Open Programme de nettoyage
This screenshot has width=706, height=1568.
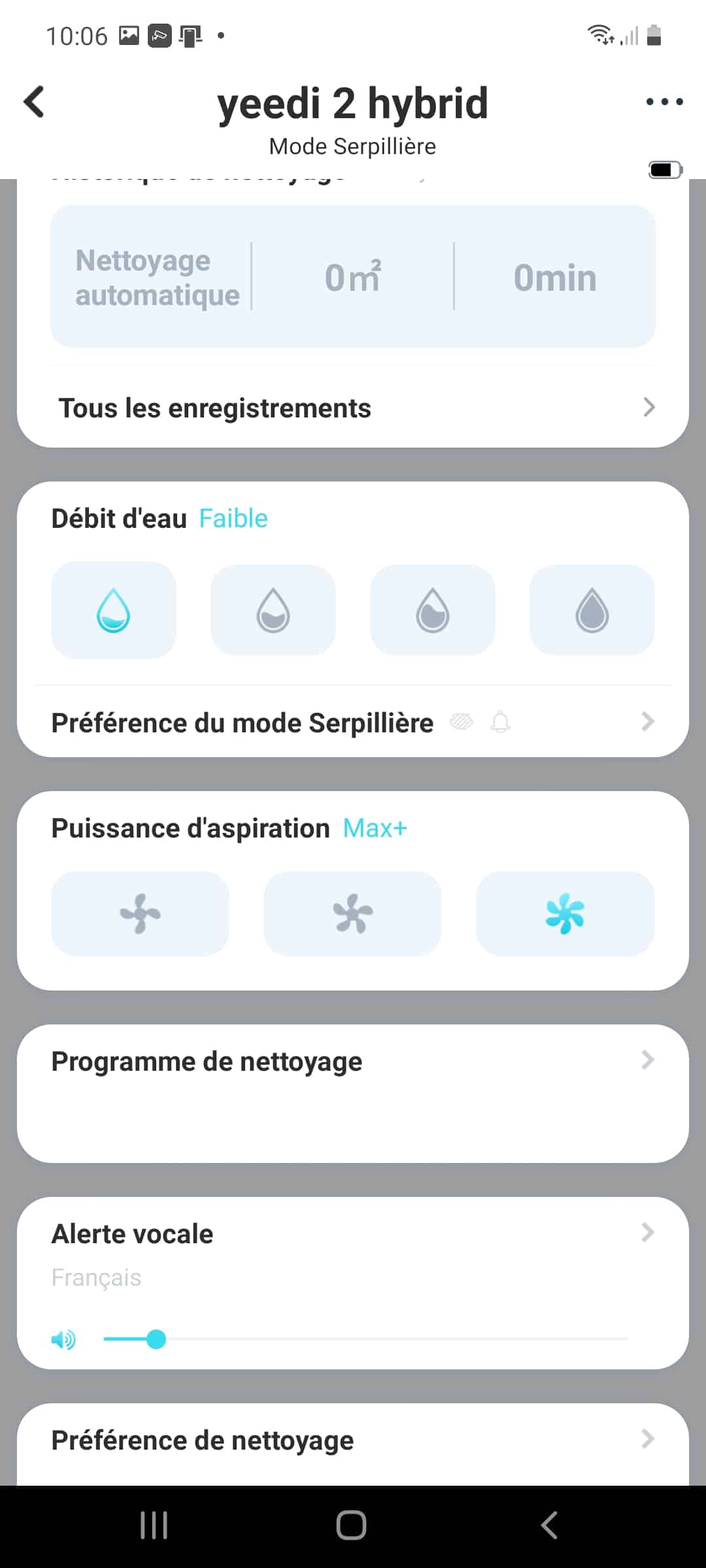pos(353,1093)
